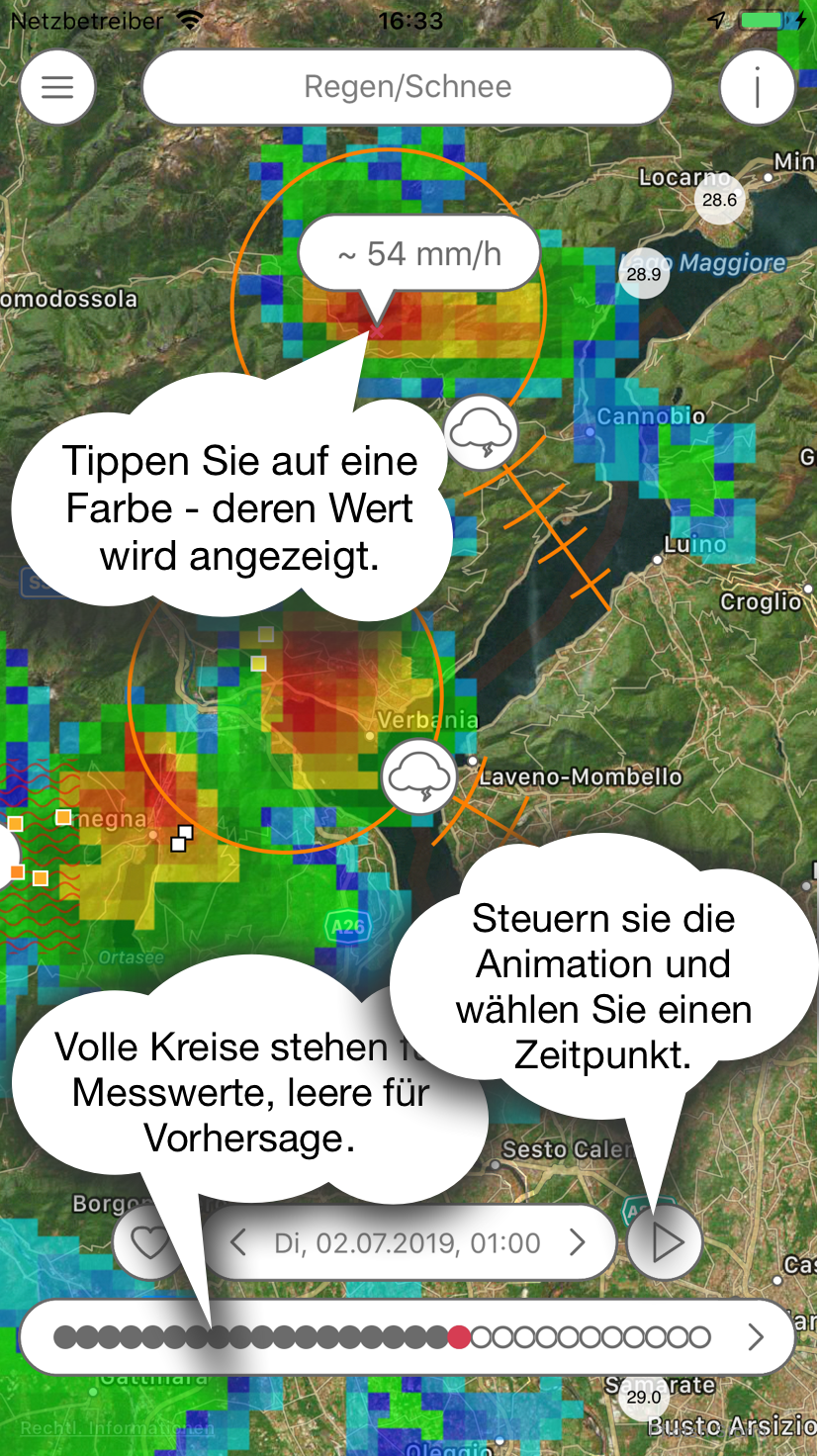Image resolution: width=819 pixels, height=1456 pixels.
Task: Advance to the next time step
Action: tap(578, 1242)
